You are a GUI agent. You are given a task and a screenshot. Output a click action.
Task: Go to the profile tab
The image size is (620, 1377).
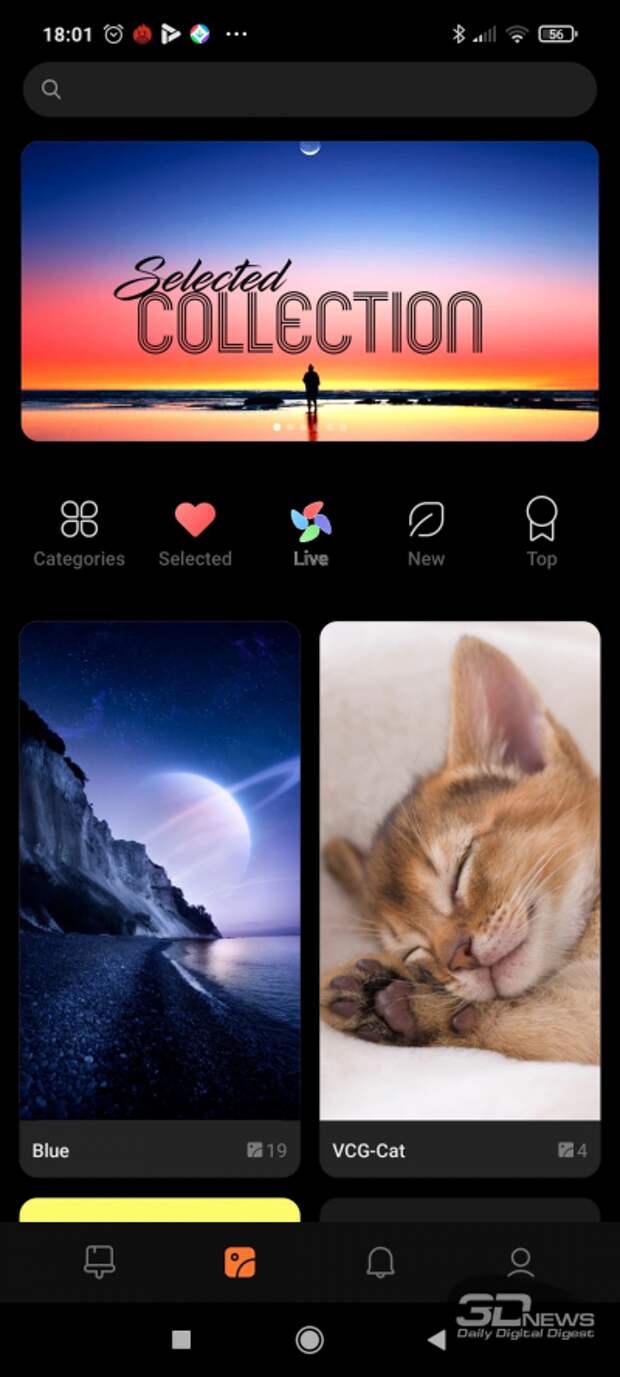[x=520, y=1263]
